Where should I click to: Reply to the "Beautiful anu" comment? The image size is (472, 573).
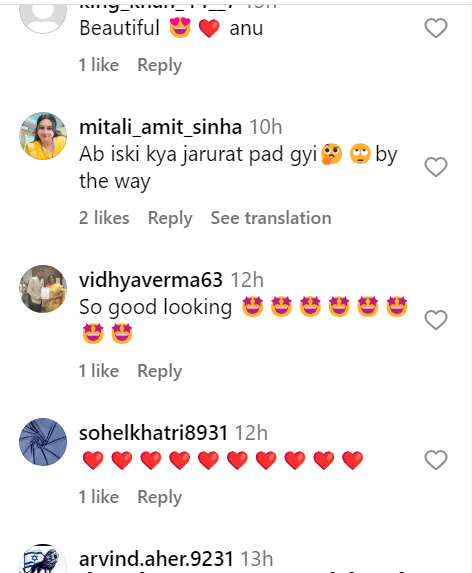tap(159, 65)
